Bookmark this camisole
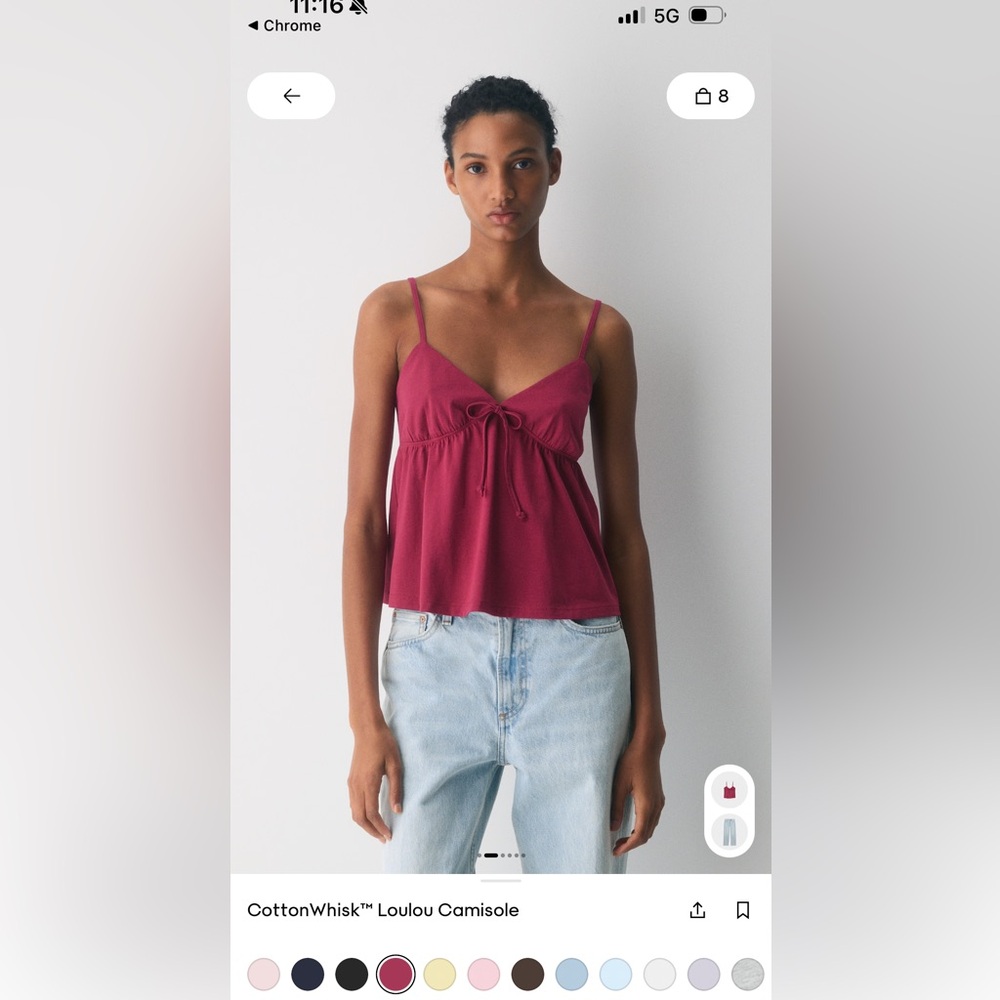 coord(742,910)
